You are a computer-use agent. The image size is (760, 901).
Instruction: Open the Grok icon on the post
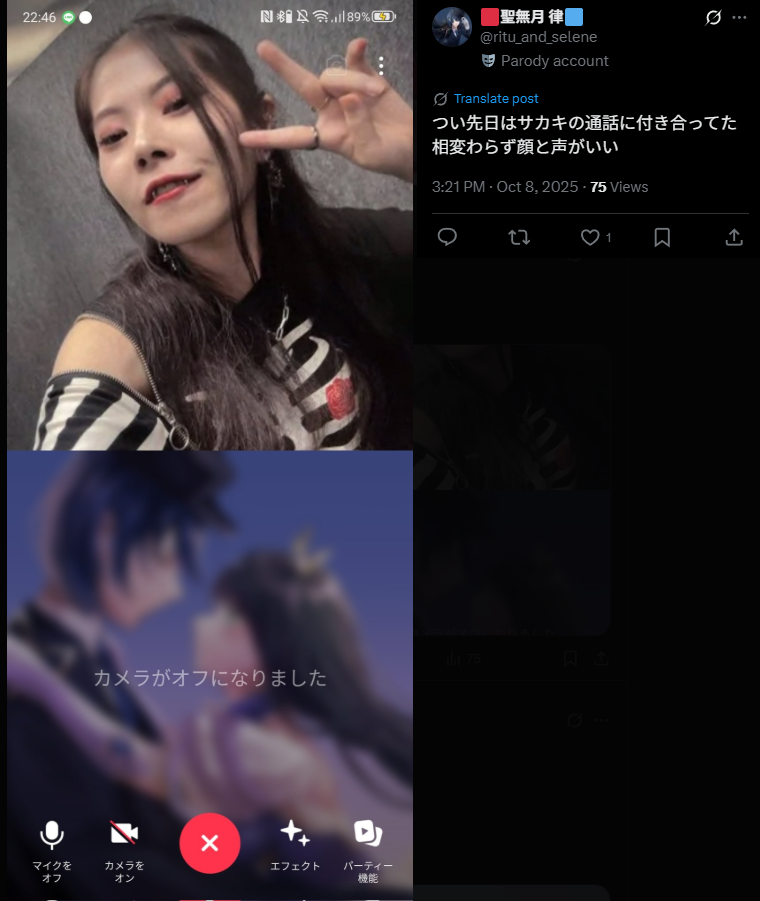tap(713, 18)
